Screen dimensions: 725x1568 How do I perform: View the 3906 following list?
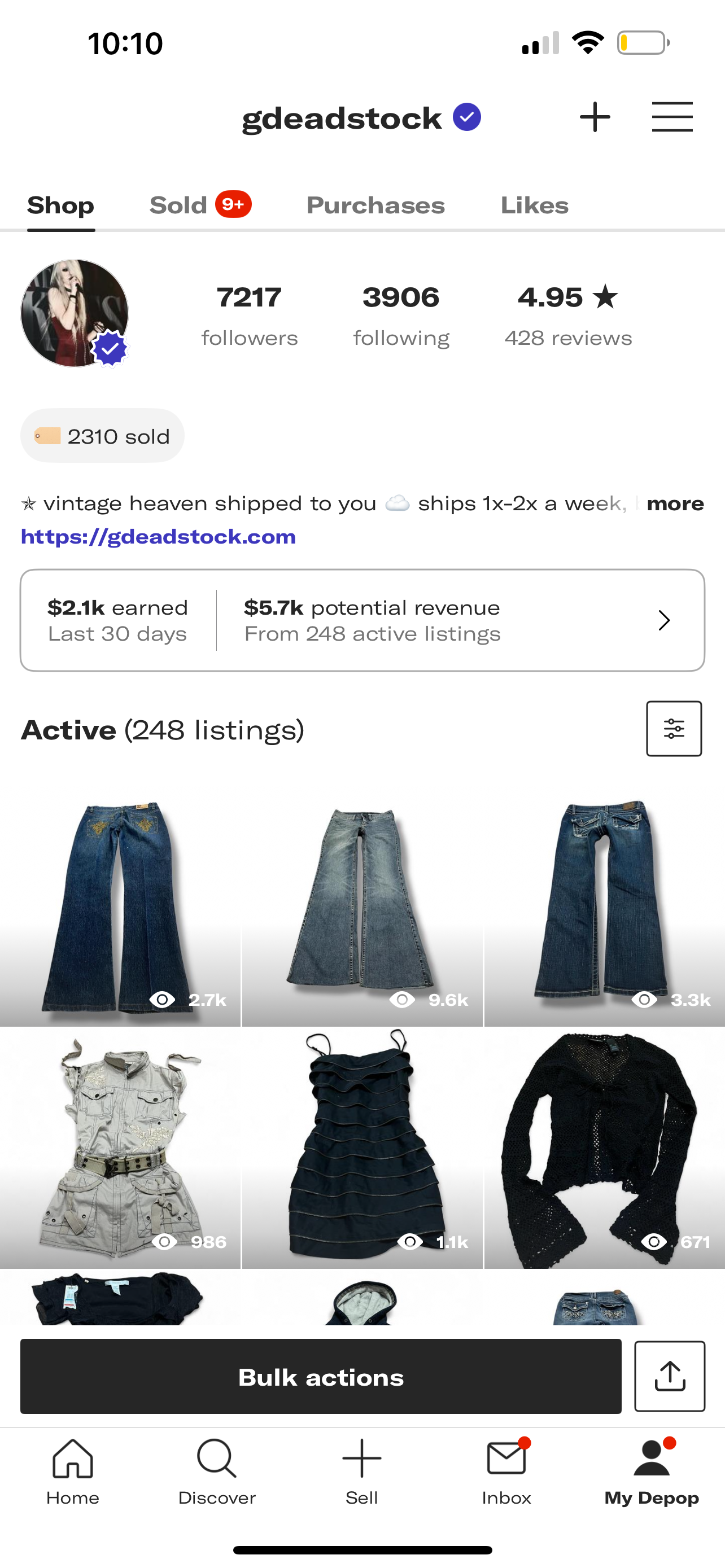pyautogui.click(x=400, y=316)
